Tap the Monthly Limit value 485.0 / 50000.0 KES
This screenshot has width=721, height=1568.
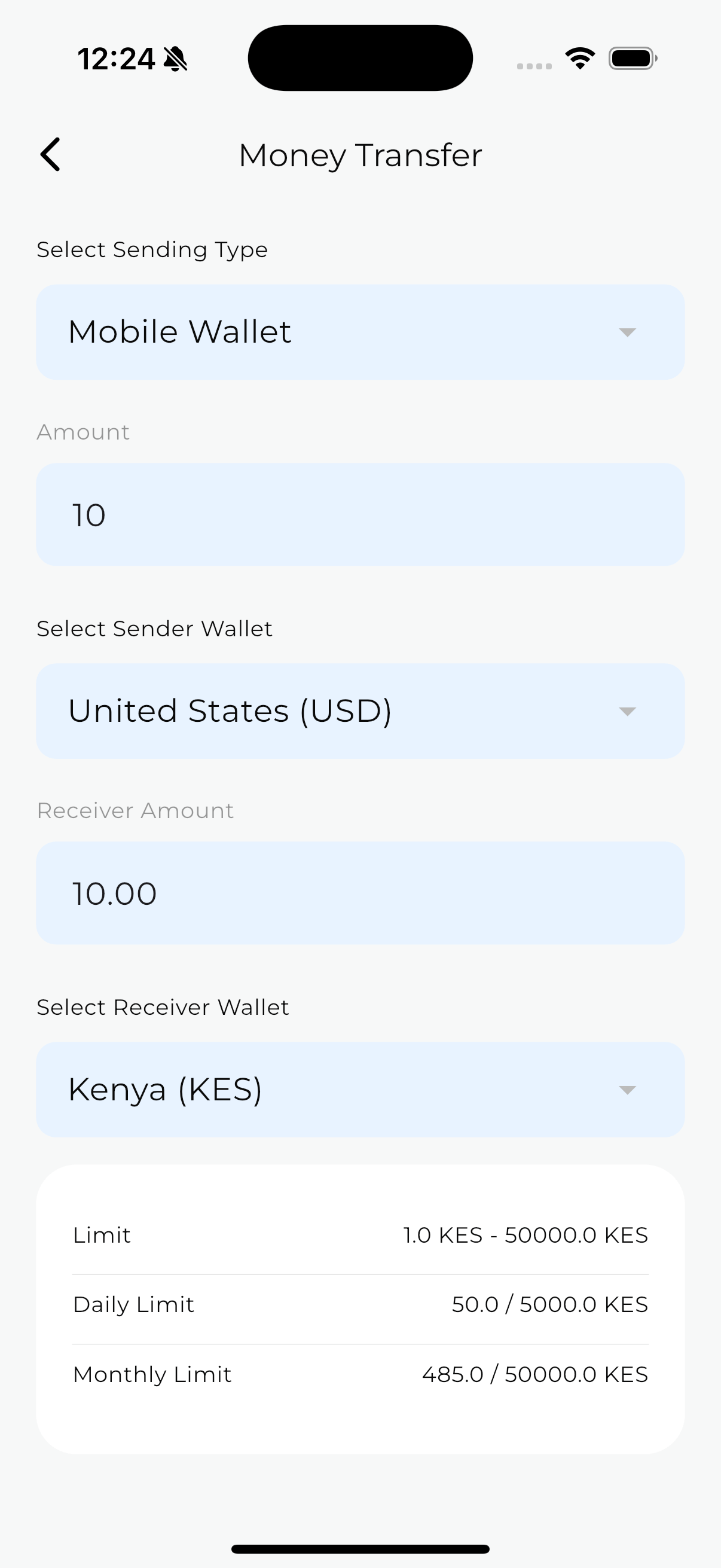[535, 1374]
